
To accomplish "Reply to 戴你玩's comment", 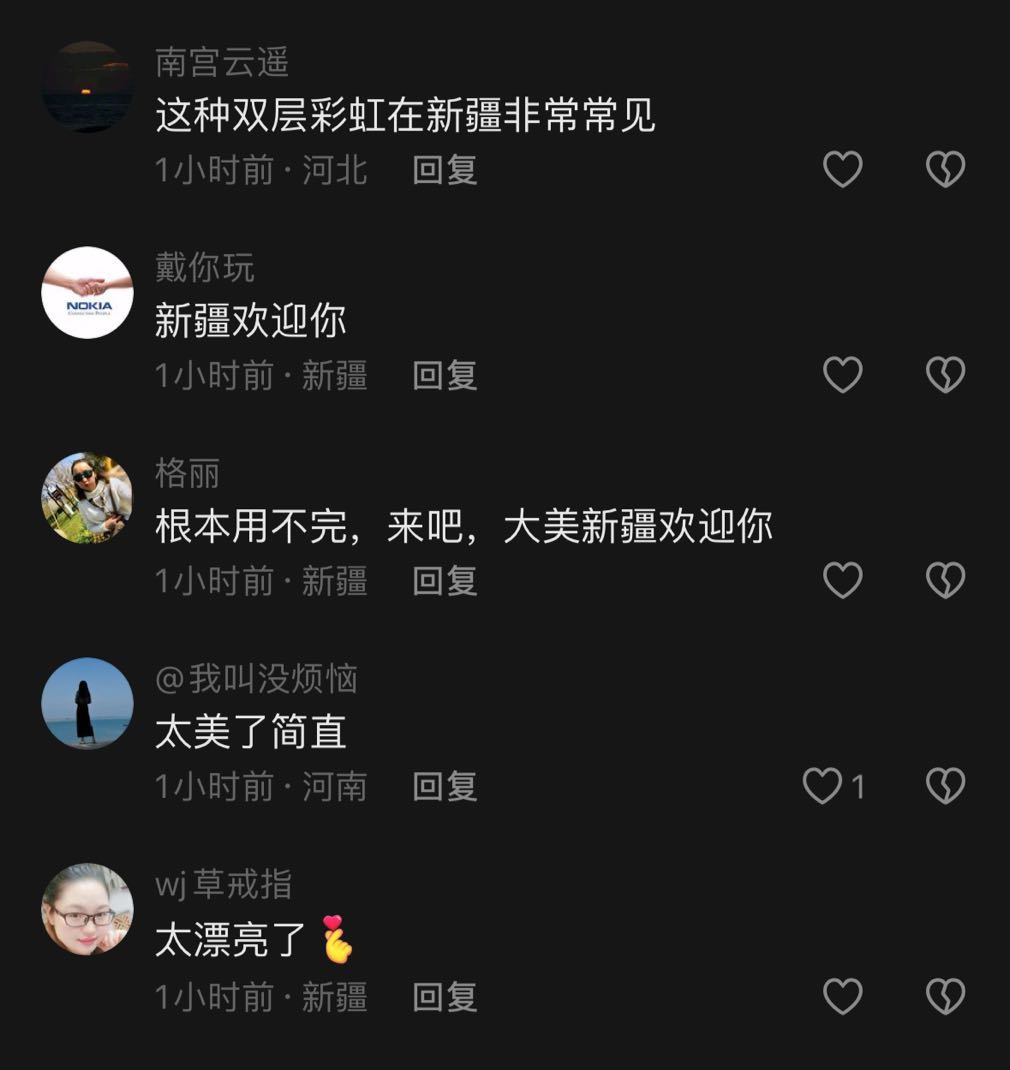I will tap(445, 376).
